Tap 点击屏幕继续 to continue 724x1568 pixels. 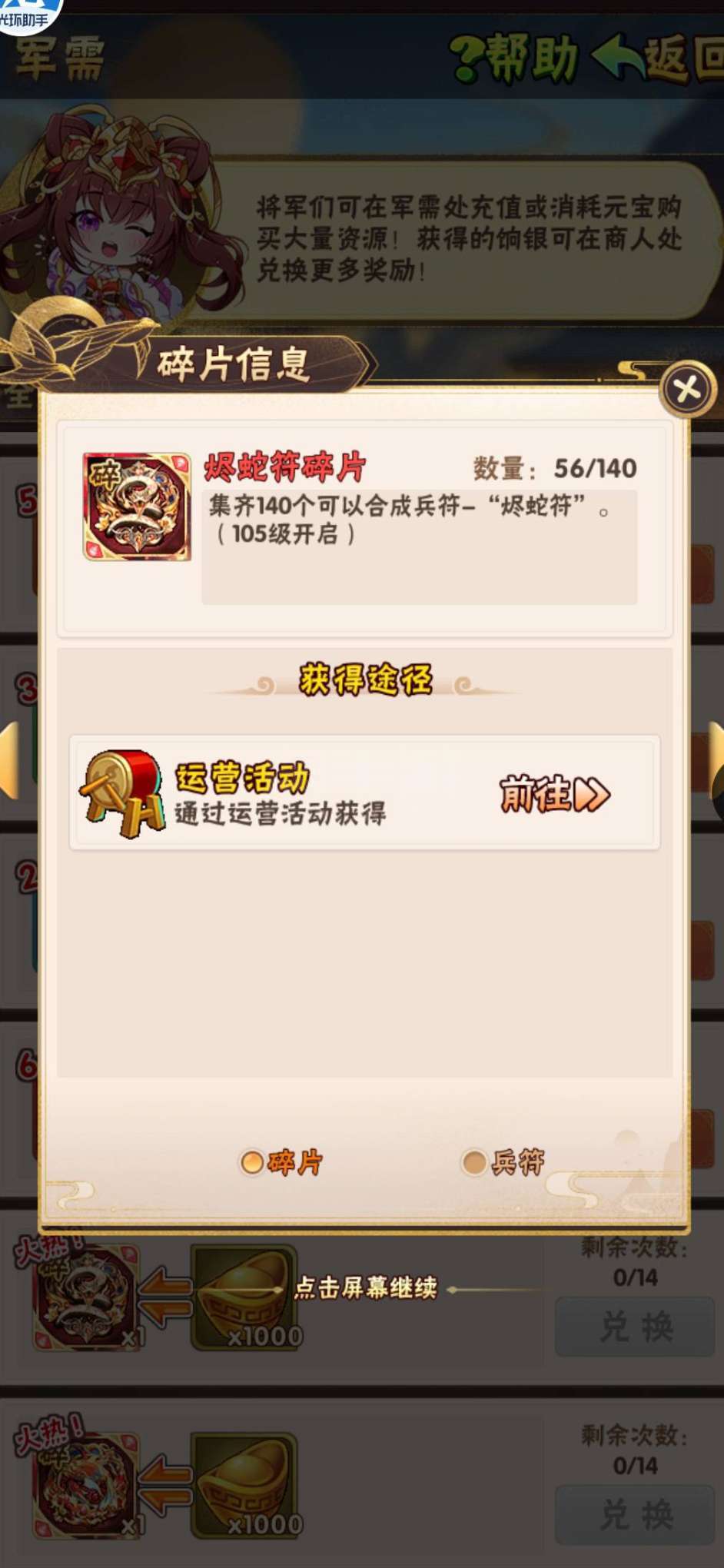pyautogui.click(x=366, y=1287)
